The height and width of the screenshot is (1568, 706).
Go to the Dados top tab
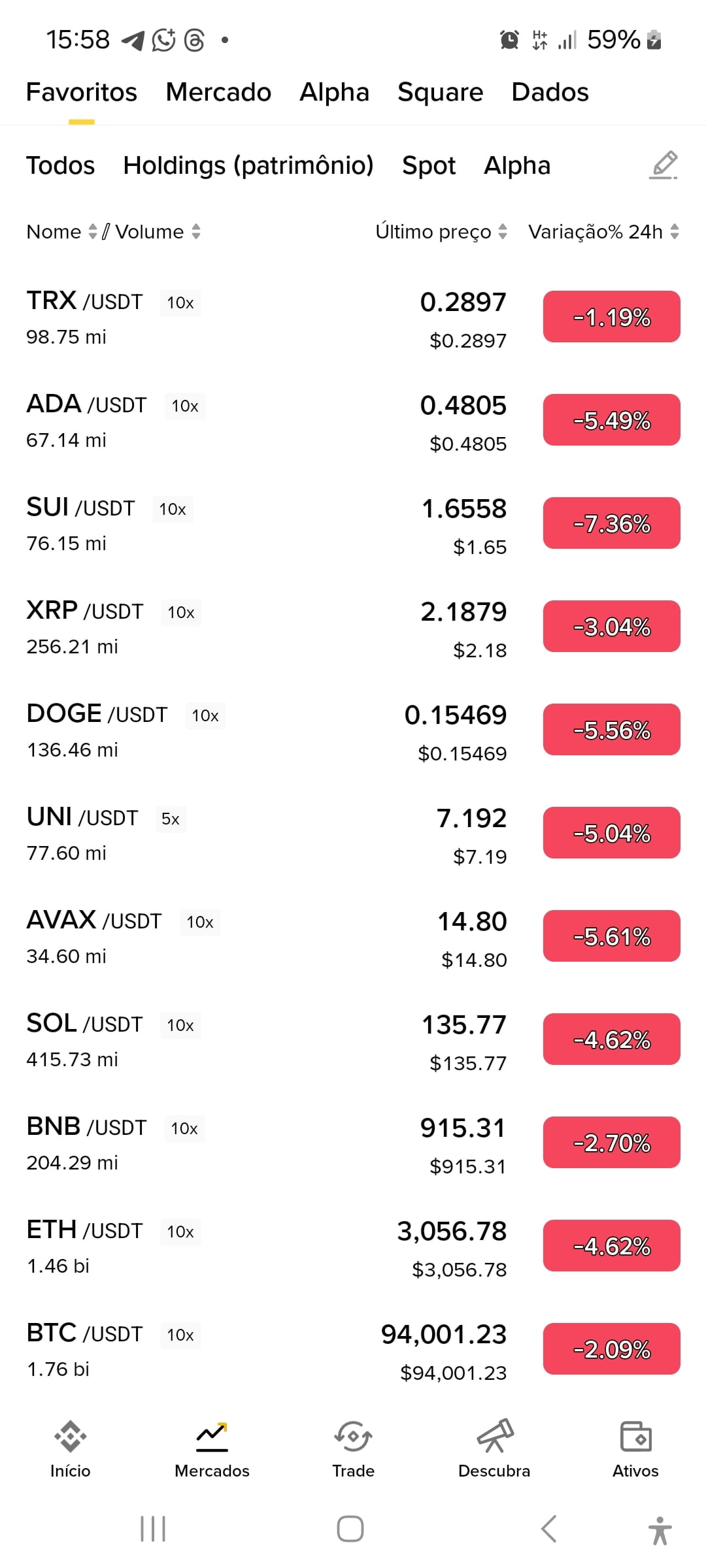click(550, 92)
